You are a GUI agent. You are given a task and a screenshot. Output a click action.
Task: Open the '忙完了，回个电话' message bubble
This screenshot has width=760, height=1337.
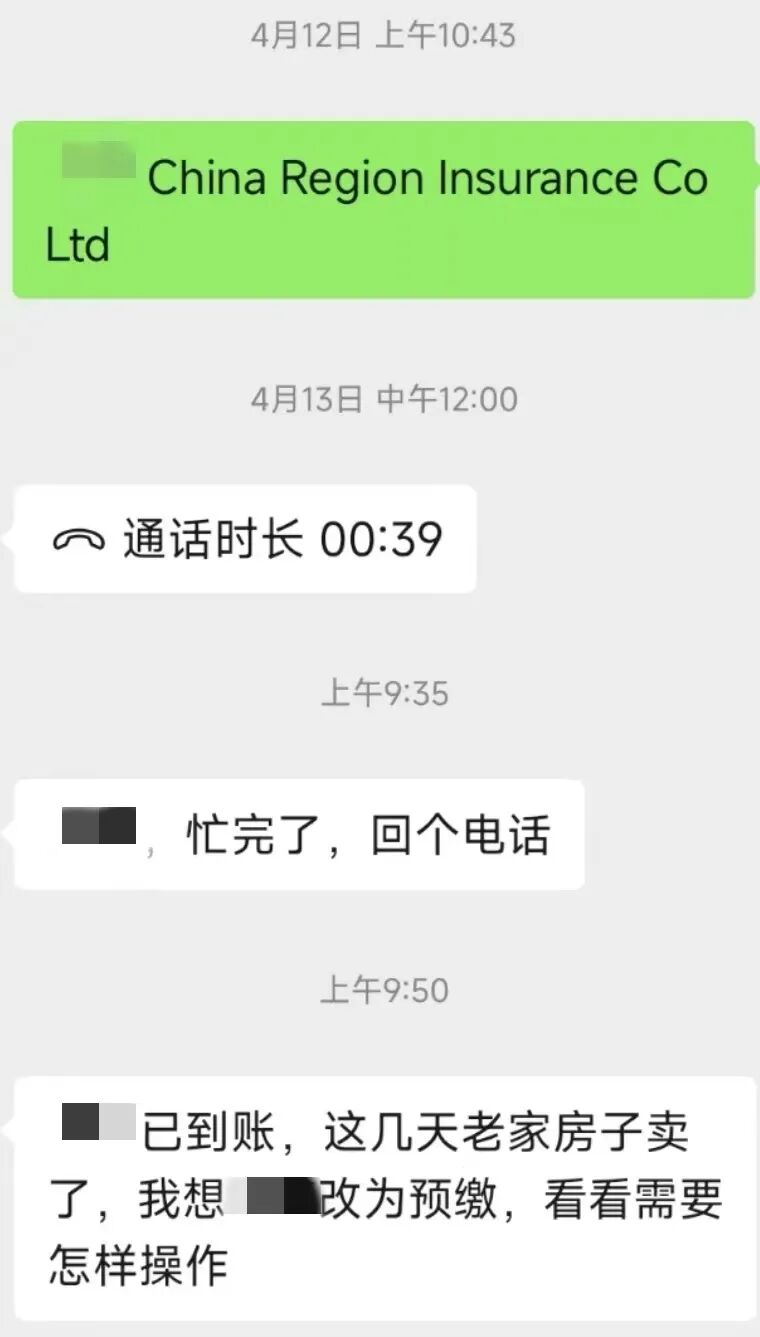pyautogui.click(x=298, y=835)
